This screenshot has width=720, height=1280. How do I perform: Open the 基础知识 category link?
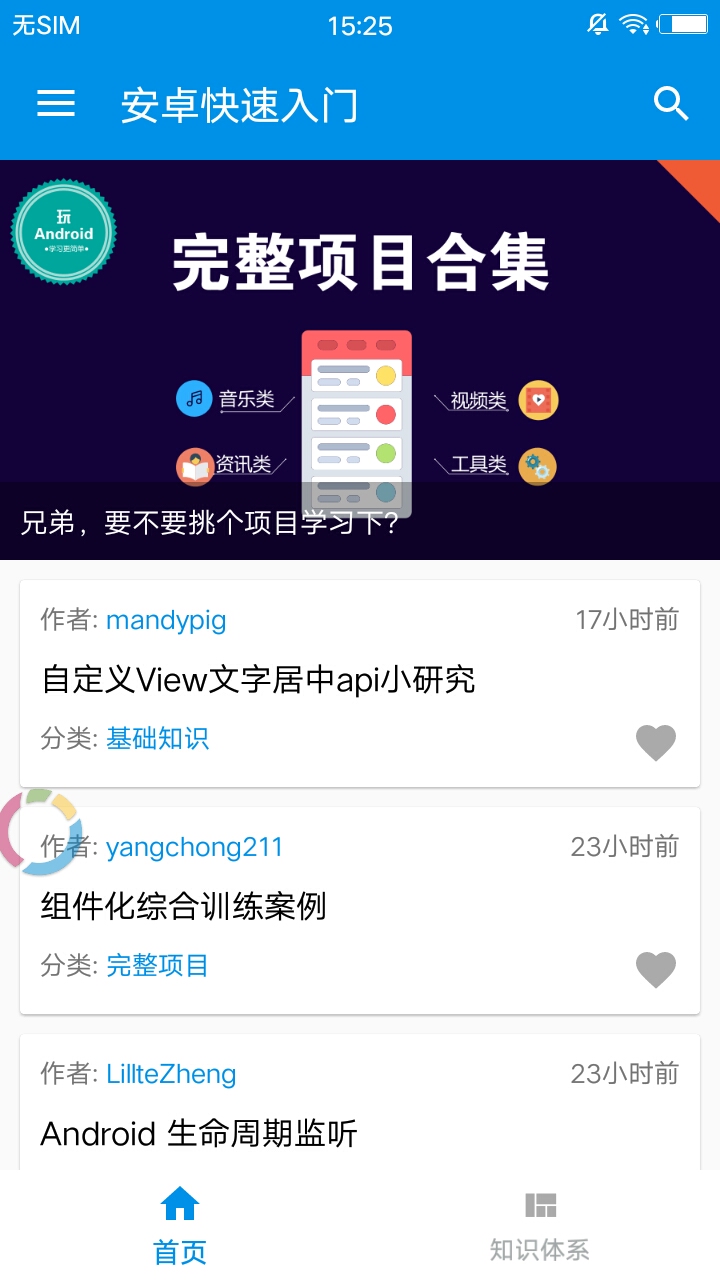pyautogui.click(x=158, y=739)
